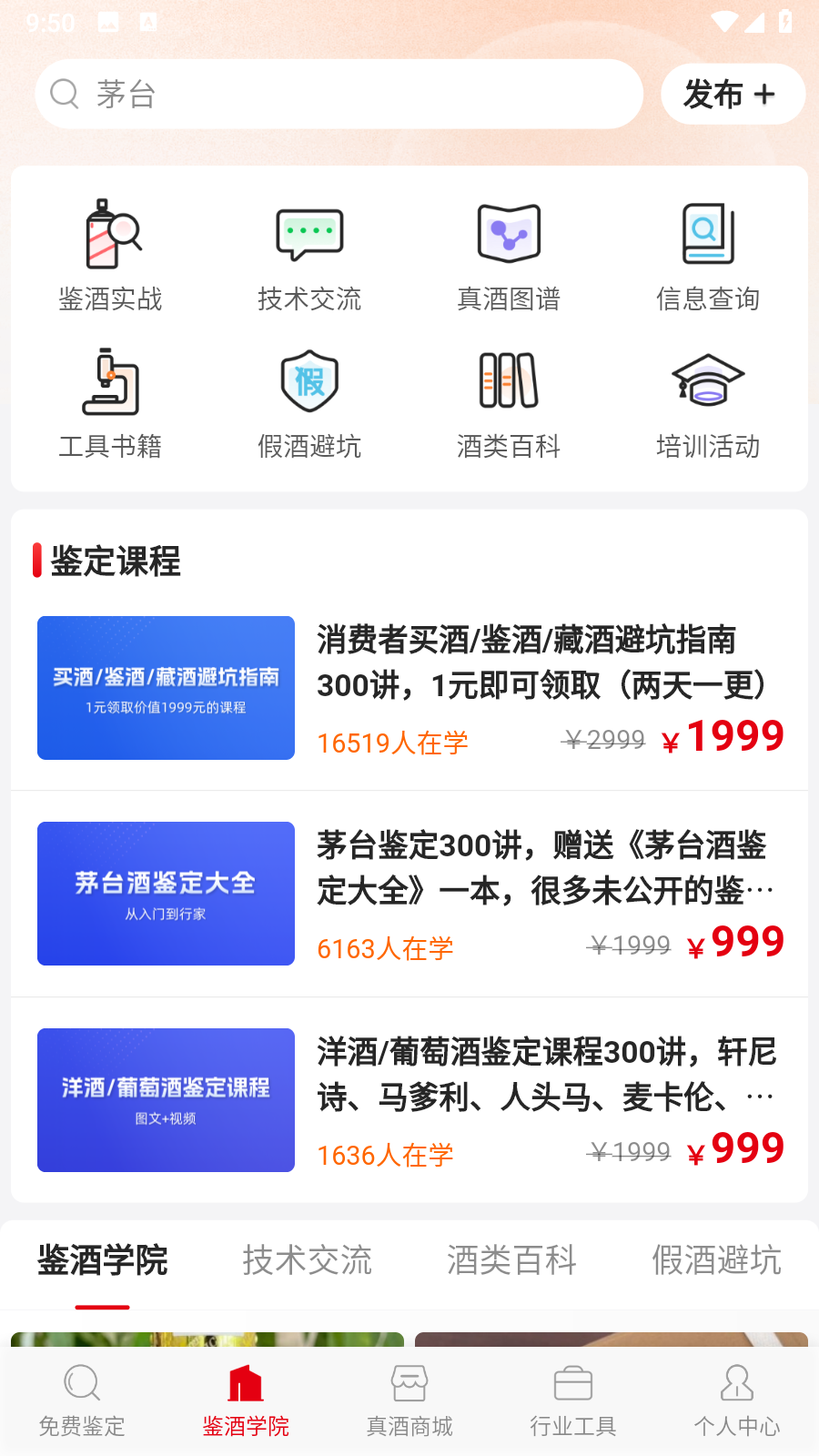Open 鉴酒实战 section
Viewport: 819px width, 1456px height.
(110, 256)
